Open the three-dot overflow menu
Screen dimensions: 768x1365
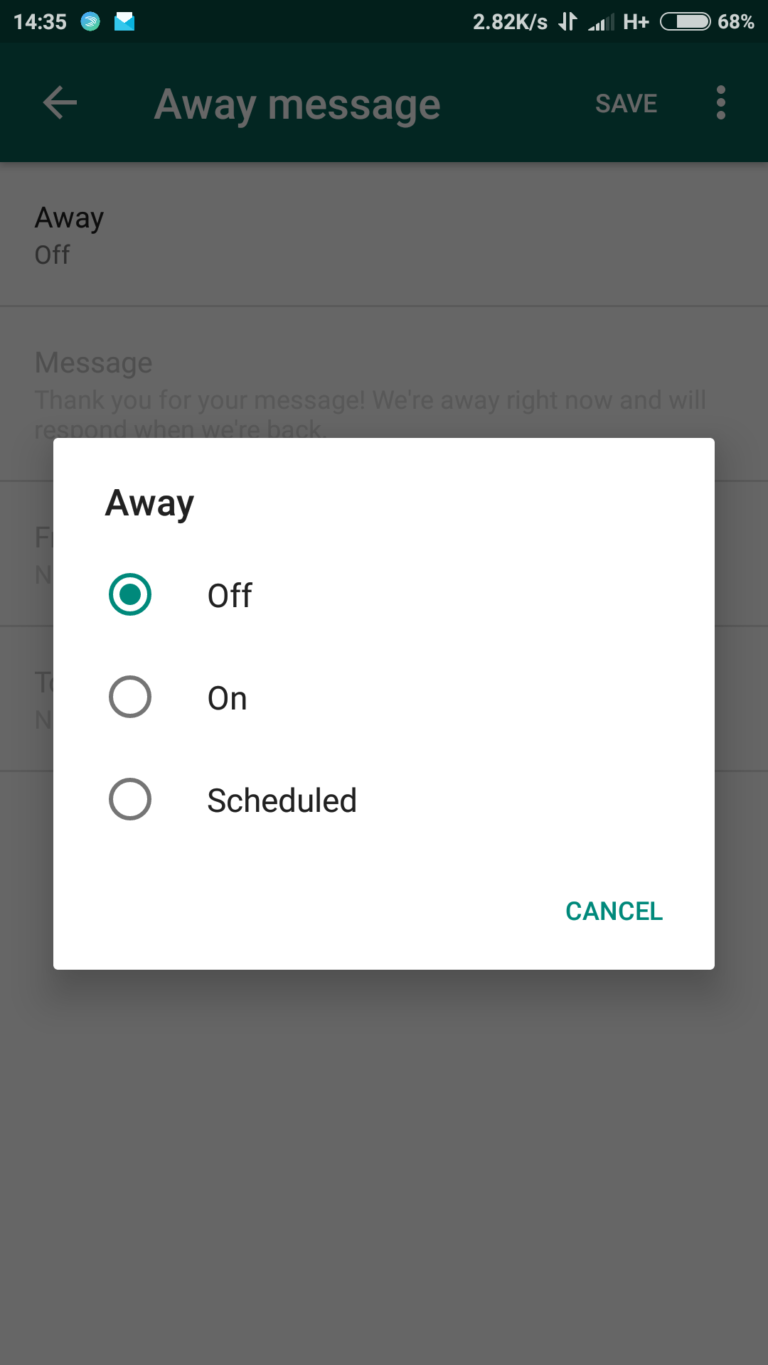(721, 103)
